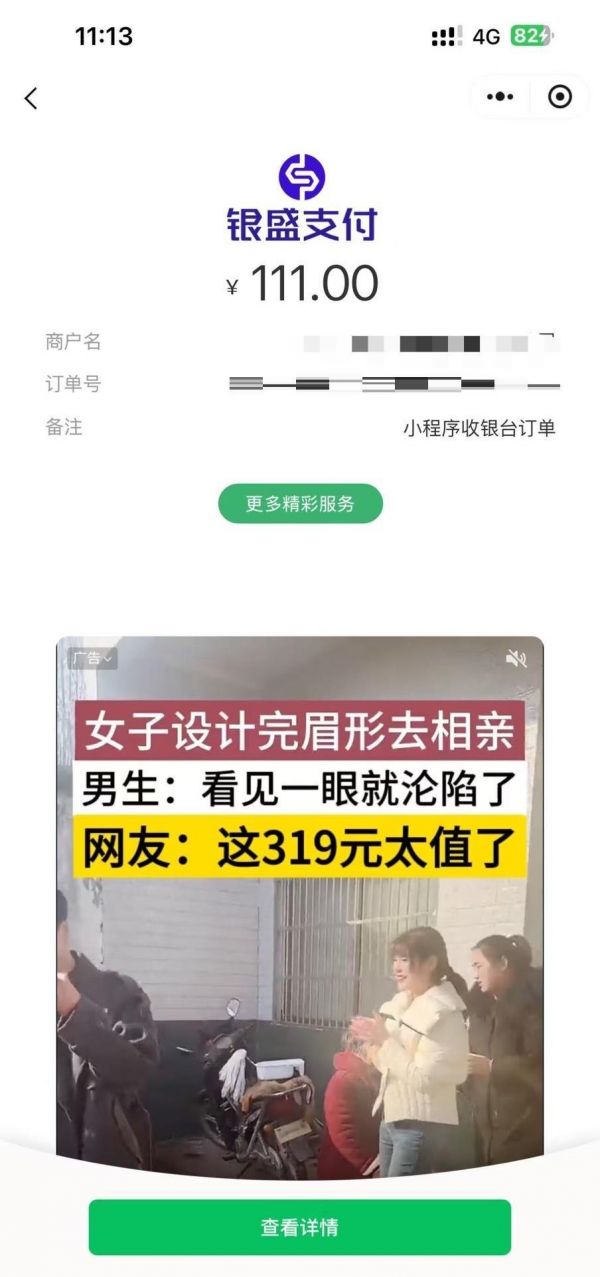Close the mini program with the circle button
The image size is (600, 1277).
click(560, 97)
